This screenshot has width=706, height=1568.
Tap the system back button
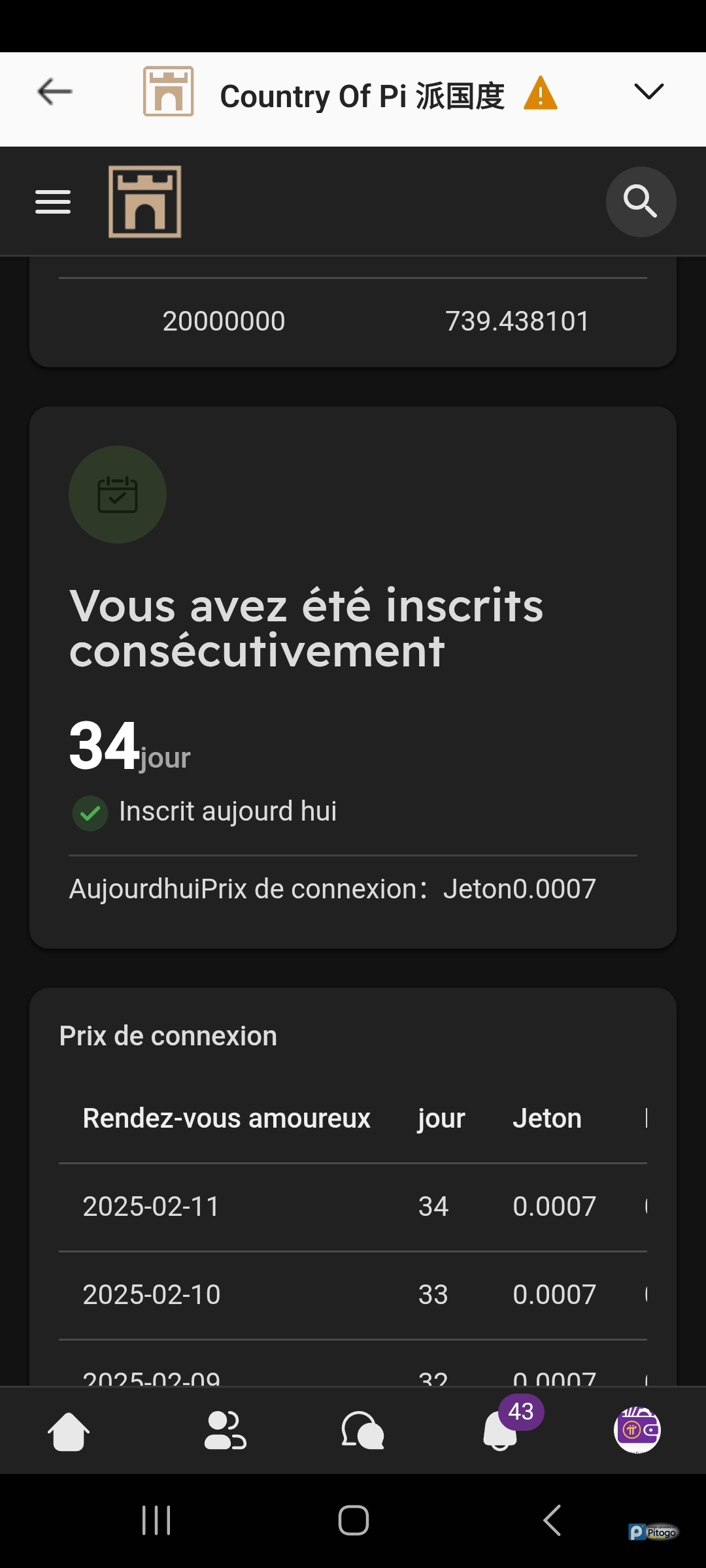click(x=552, y=1520)
